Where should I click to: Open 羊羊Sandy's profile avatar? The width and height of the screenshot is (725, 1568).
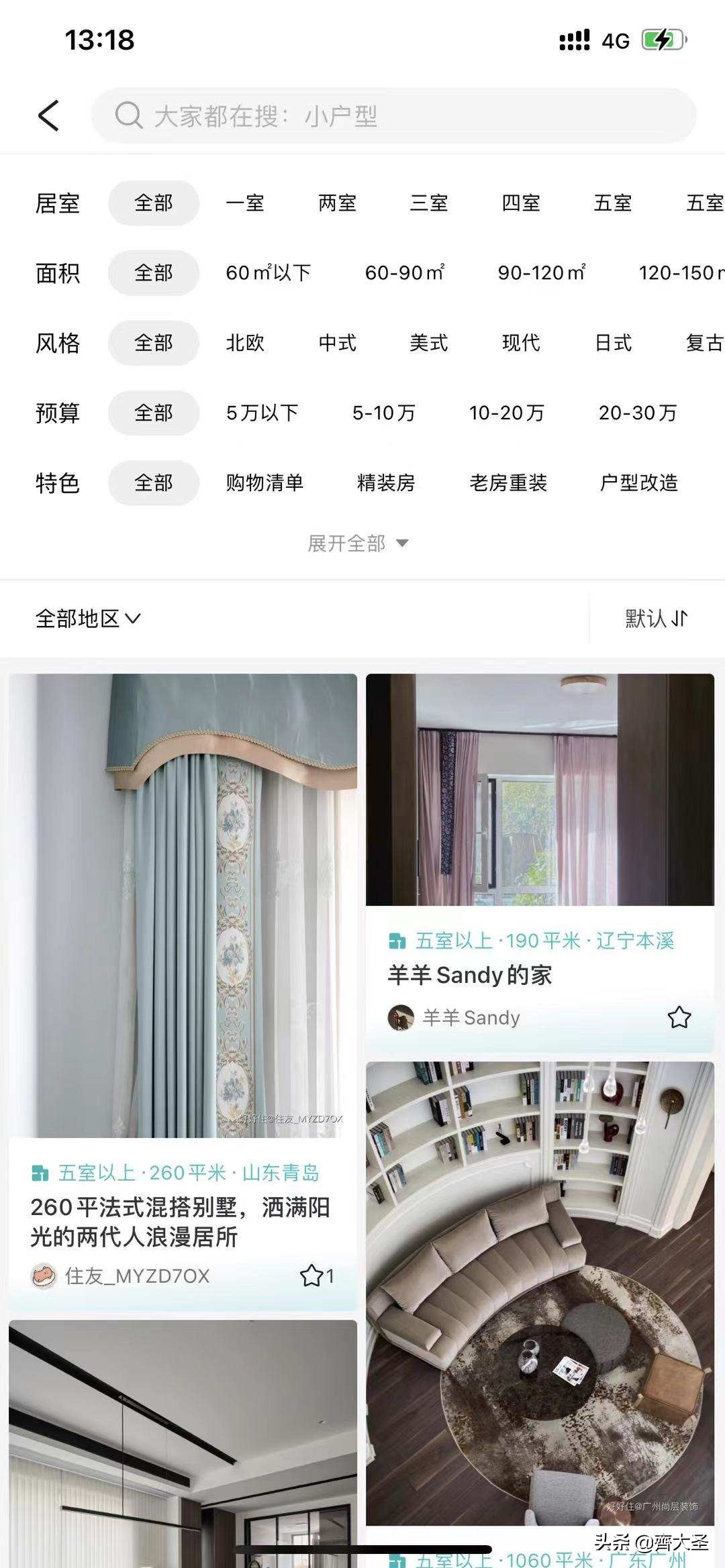[401, 1017]
